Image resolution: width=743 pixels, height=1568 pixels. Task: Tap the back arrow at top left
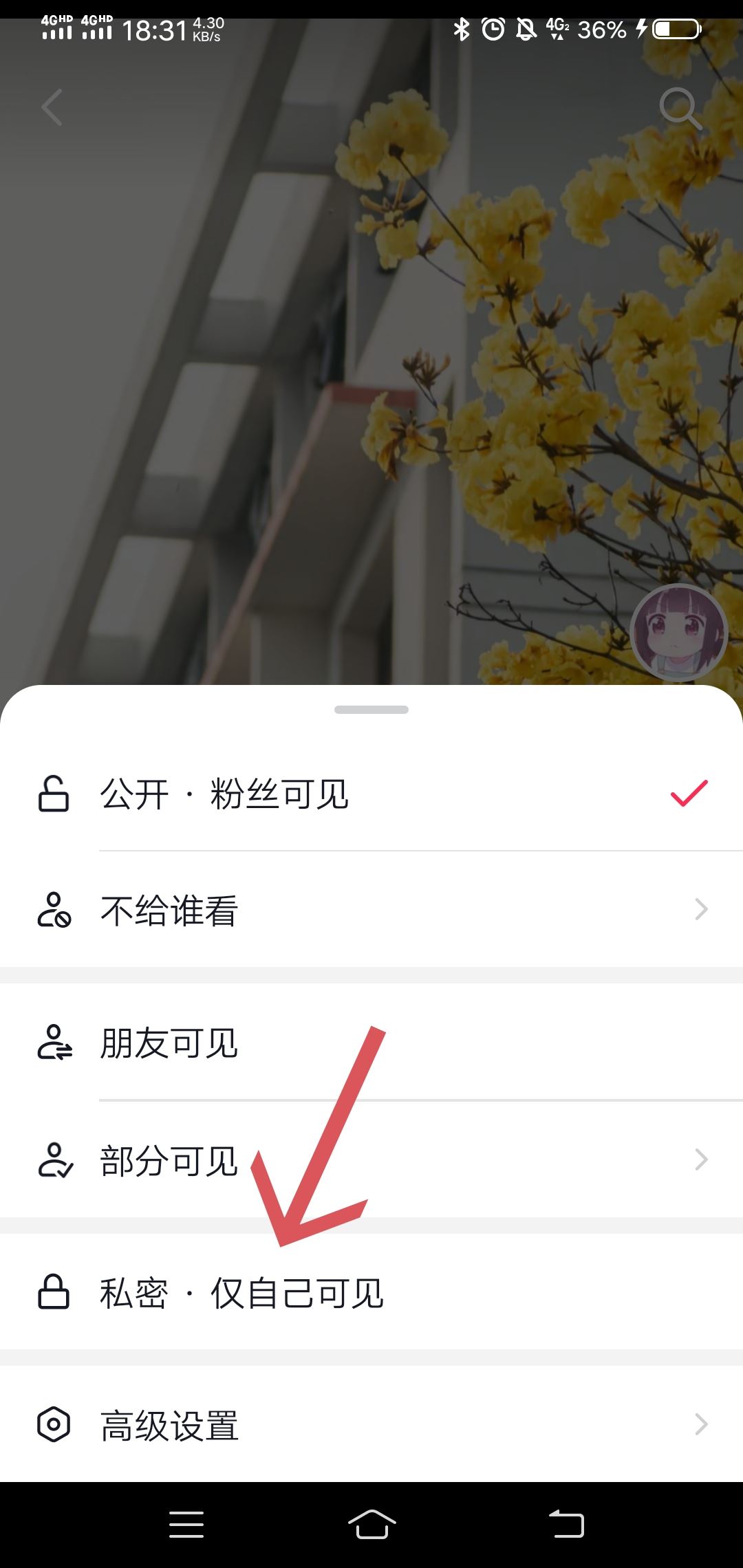coord(52,107)
